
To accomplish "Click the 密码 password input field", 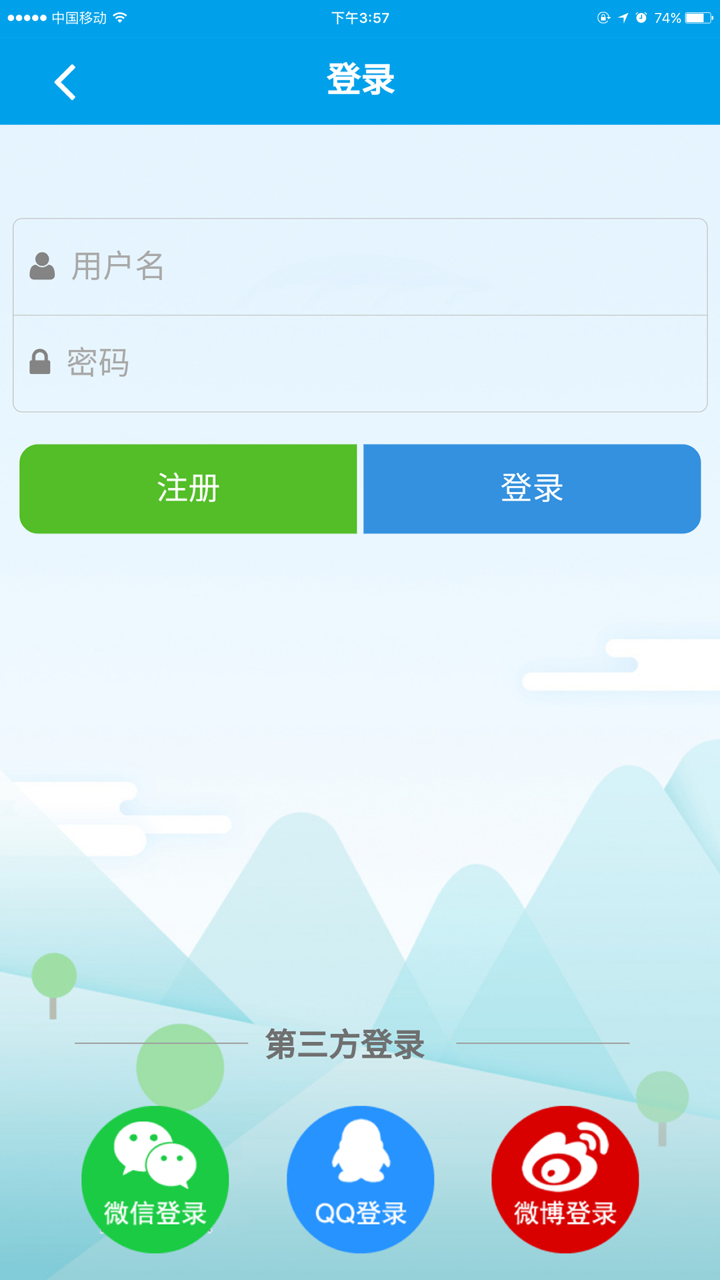I will (360, 362).
